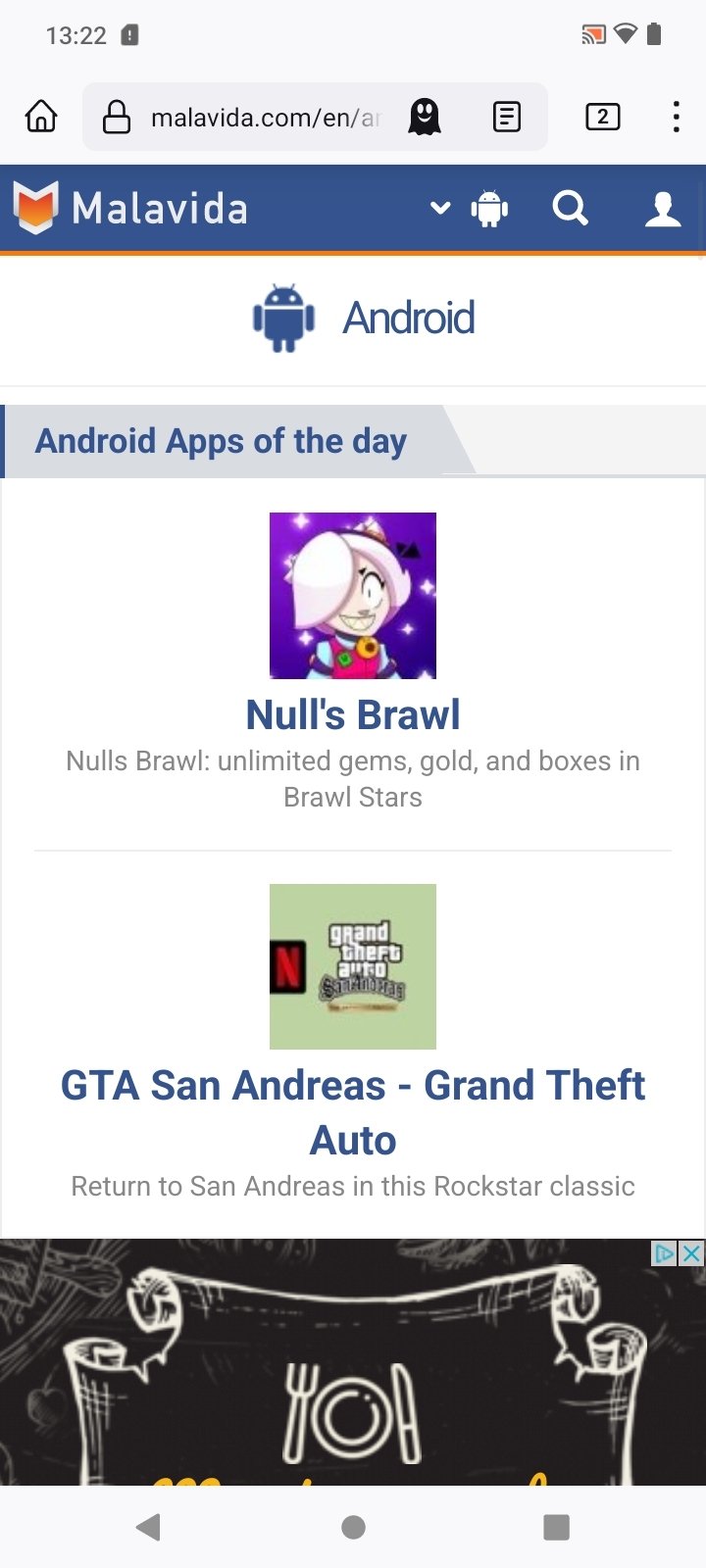Go back using the system back button
Image resolution: width=706 pixels, height=1568 pixels.
tap(148, 1526)
